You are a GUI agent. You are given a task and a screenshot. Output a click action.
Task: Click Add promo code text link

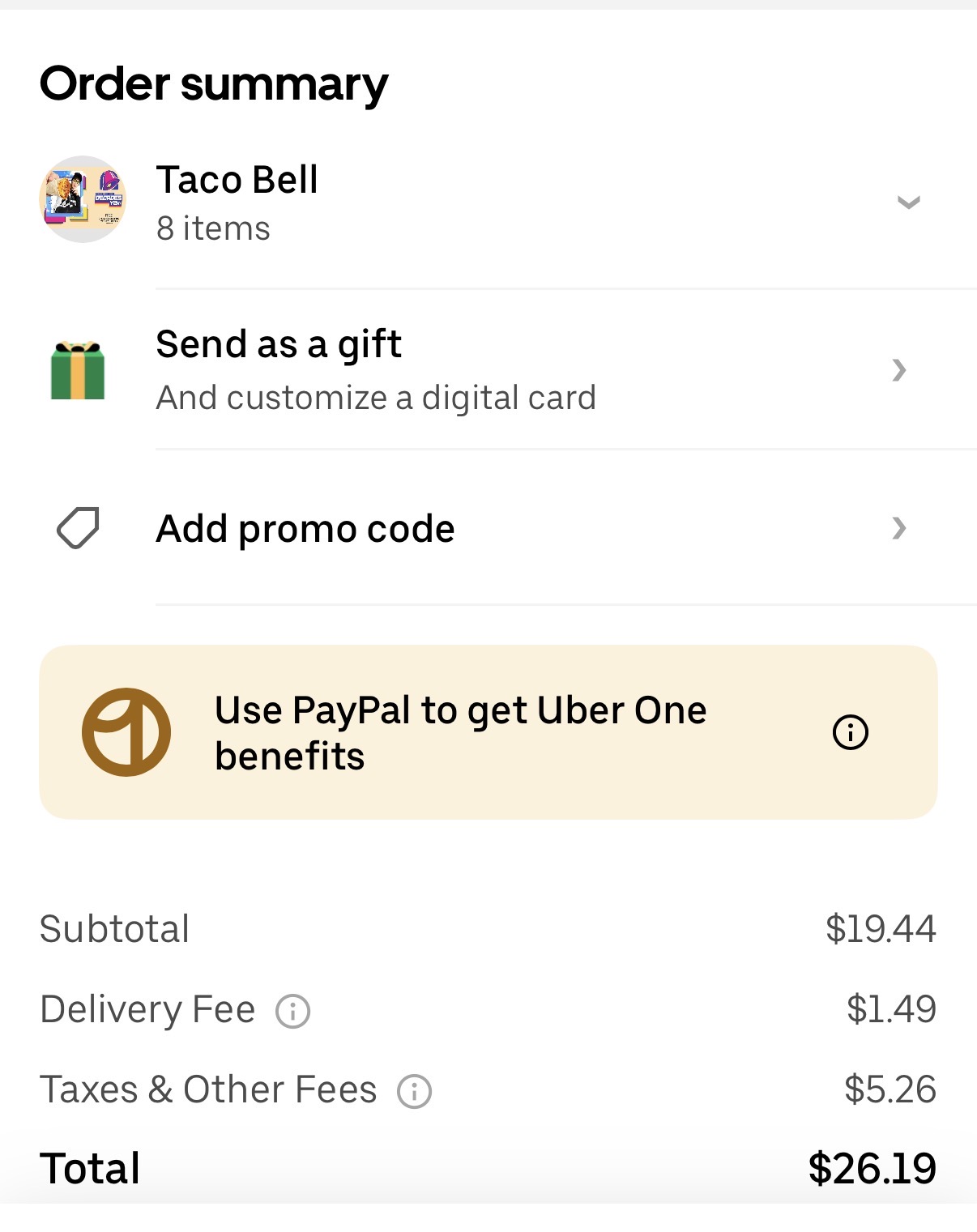[305, 528]
